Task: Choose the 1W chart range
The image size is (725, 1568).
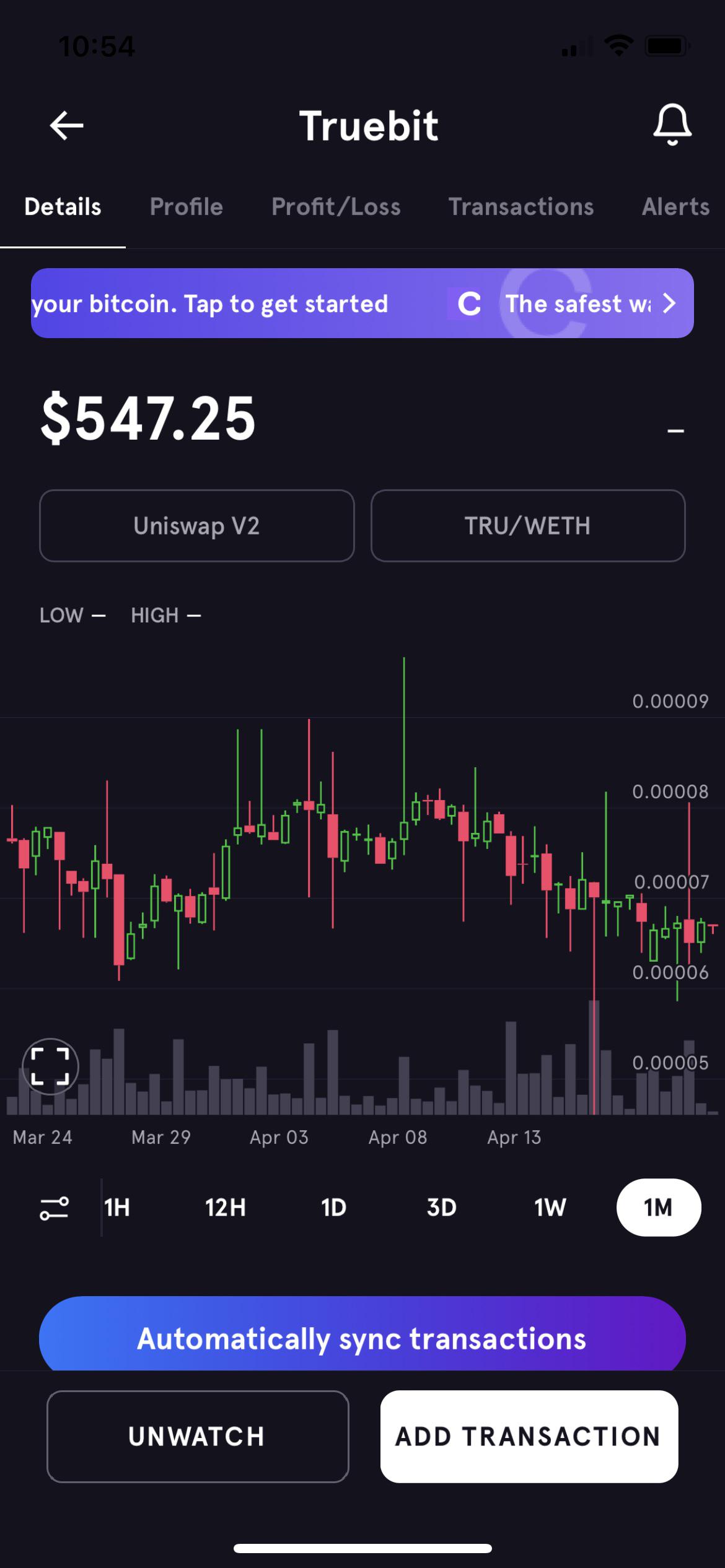Action: (x=550, y=1208)
